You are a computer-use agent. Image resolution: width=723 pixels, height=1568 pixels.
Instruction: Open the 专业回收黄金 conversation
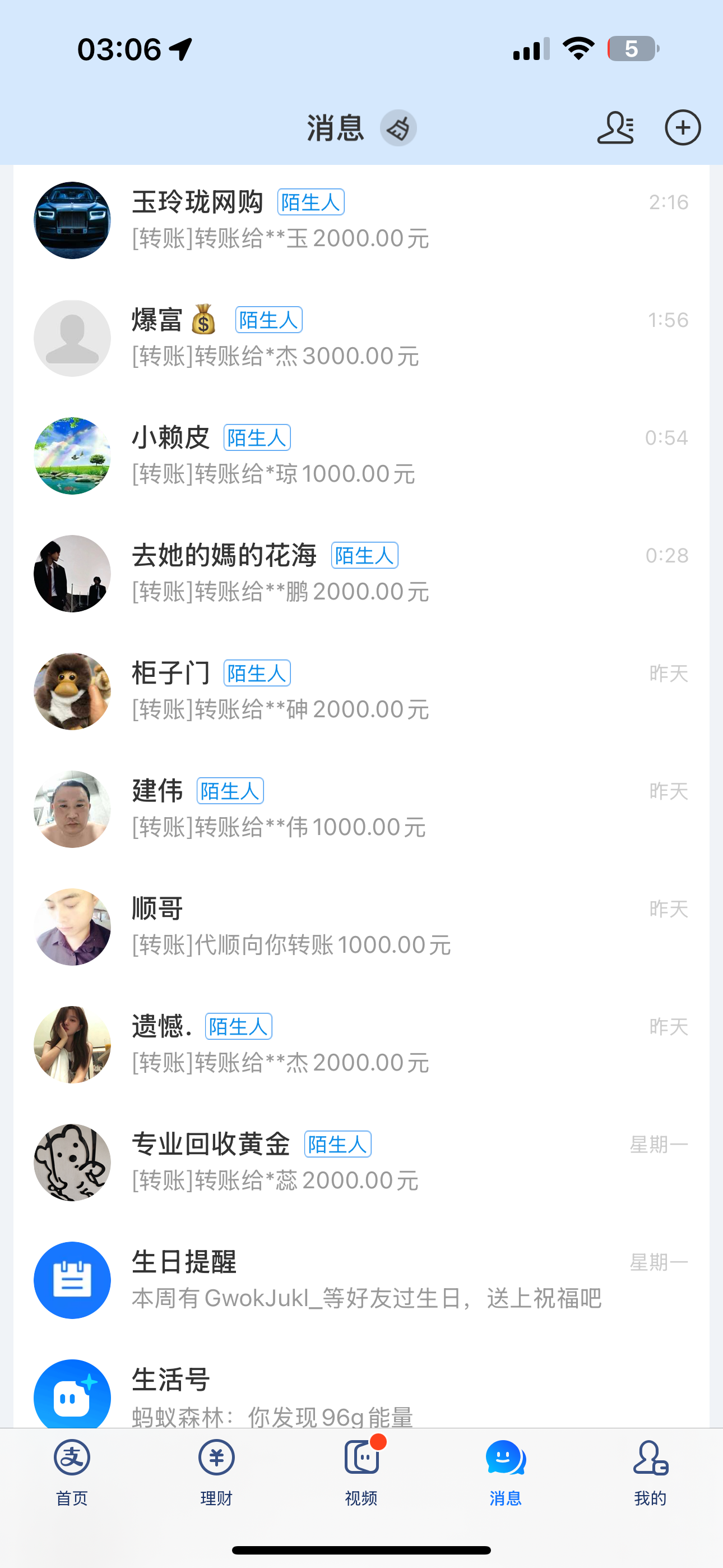click(x=361, y=1163)
